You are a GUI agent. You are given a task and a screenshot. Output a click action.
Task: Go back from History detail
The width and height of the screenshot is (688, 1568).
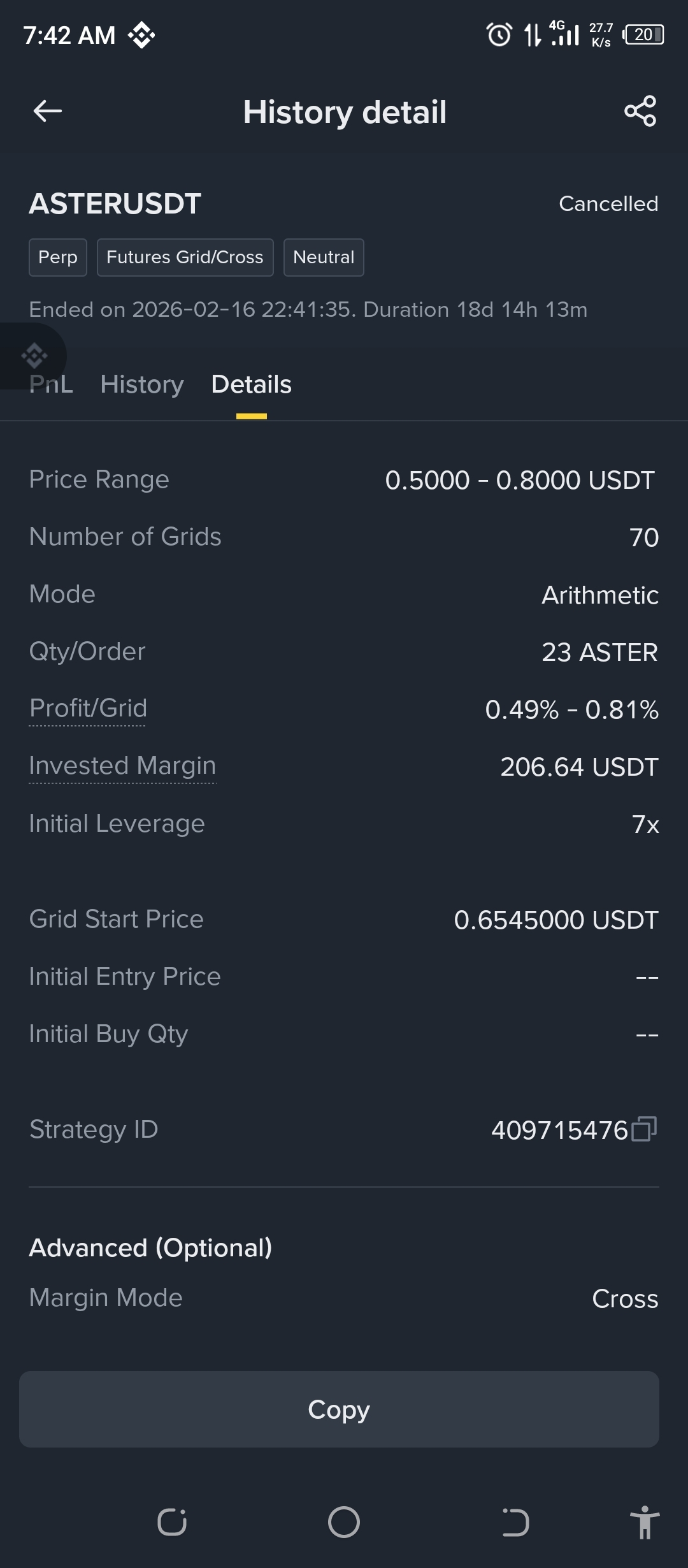pos(48,112)
